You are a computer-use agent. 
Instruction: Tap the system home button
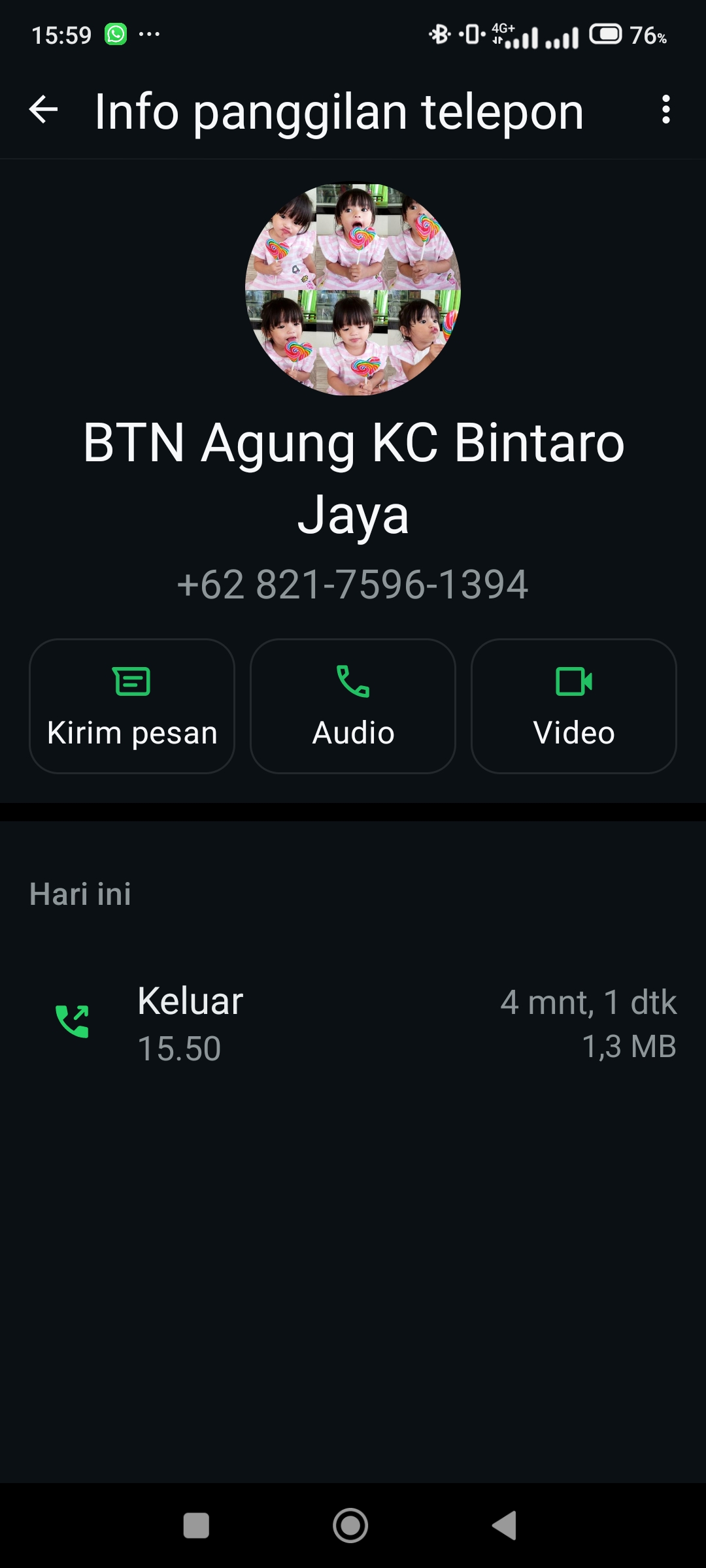click(x=350, y=1526)
